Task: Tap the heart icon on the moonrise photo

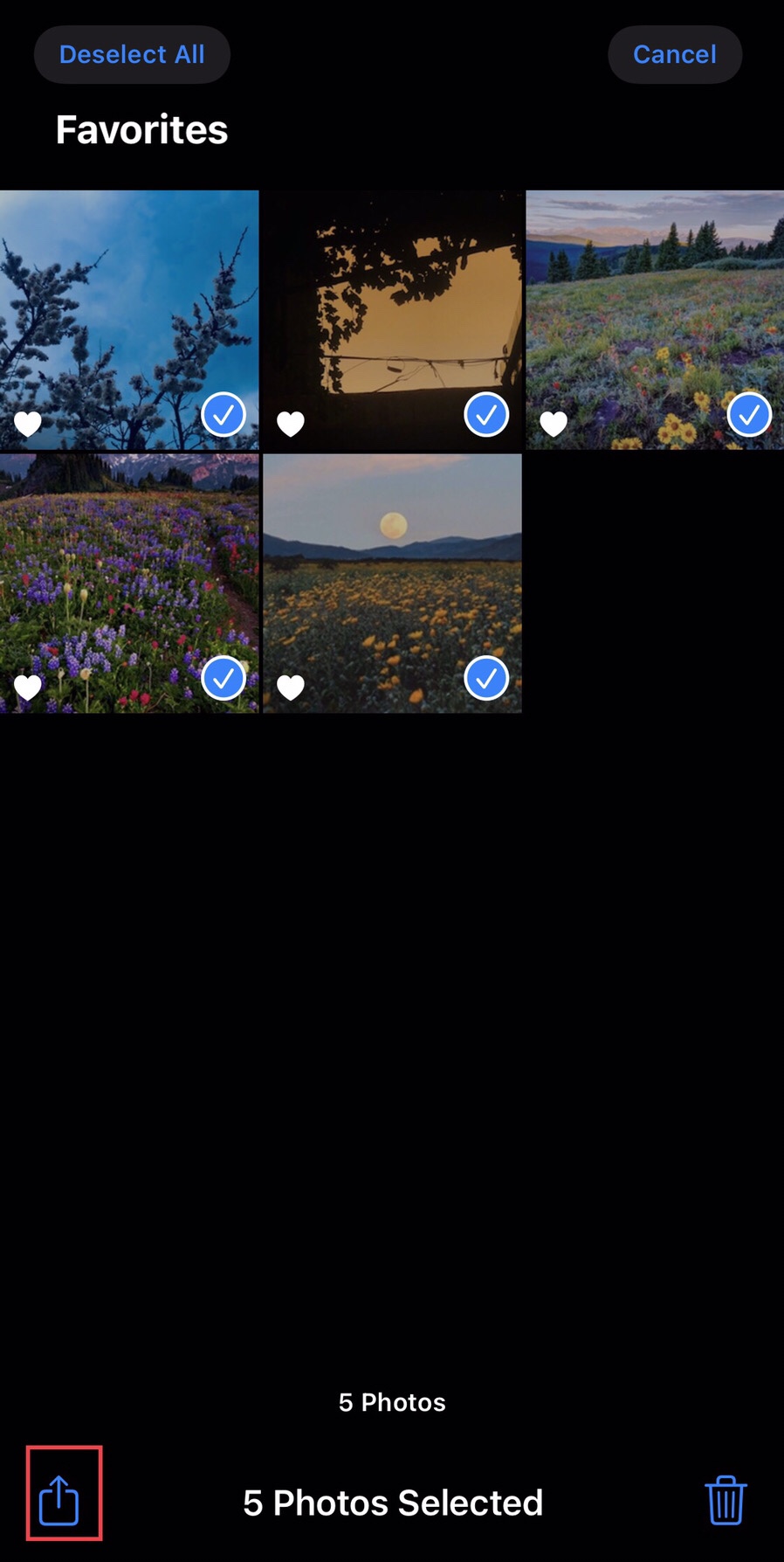Action: 291,688
